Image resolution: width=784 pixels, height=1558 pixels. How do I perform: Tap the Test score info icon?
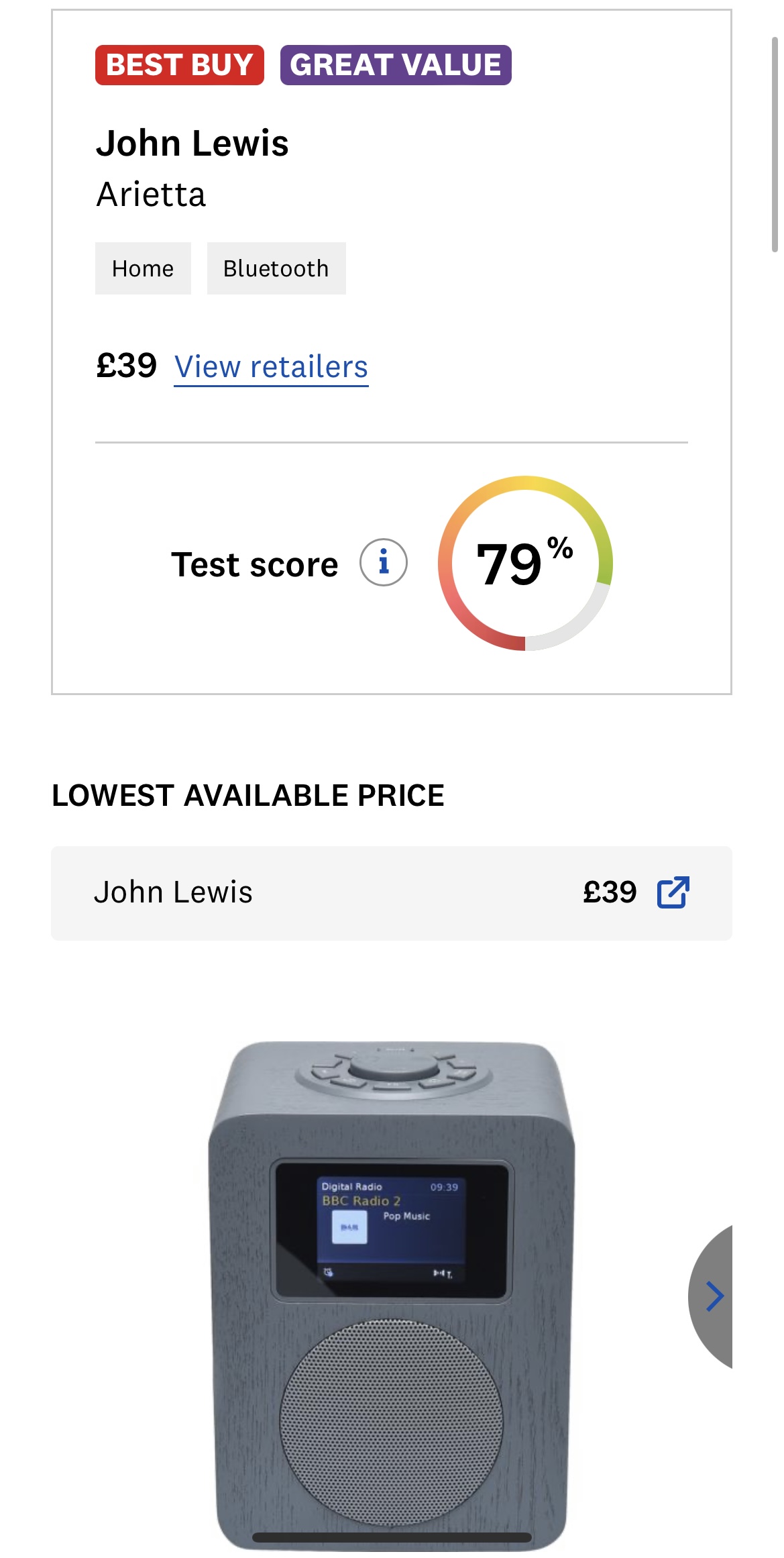point(384,562)
